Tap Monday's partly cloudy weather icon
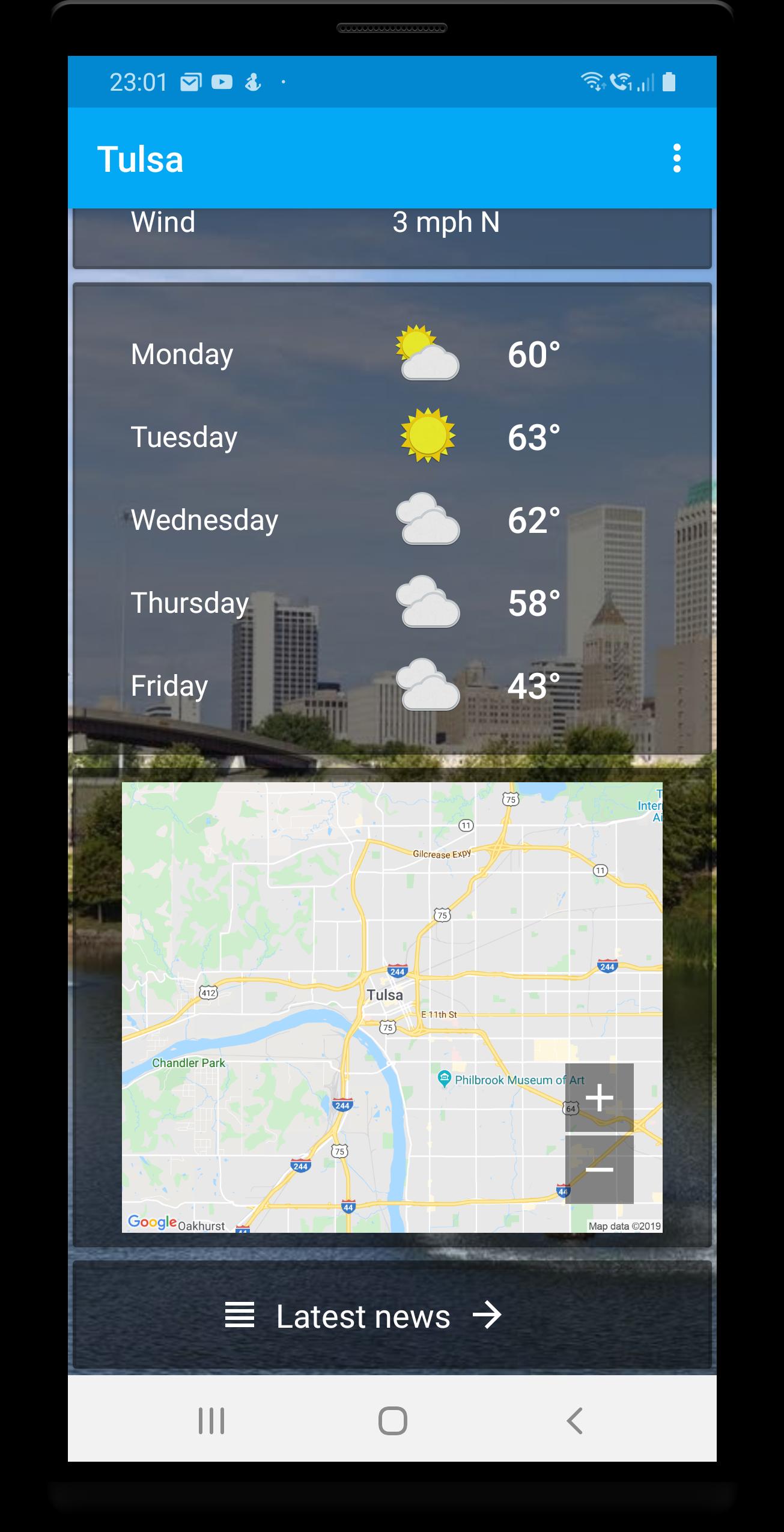 click(x=427, y=353)
